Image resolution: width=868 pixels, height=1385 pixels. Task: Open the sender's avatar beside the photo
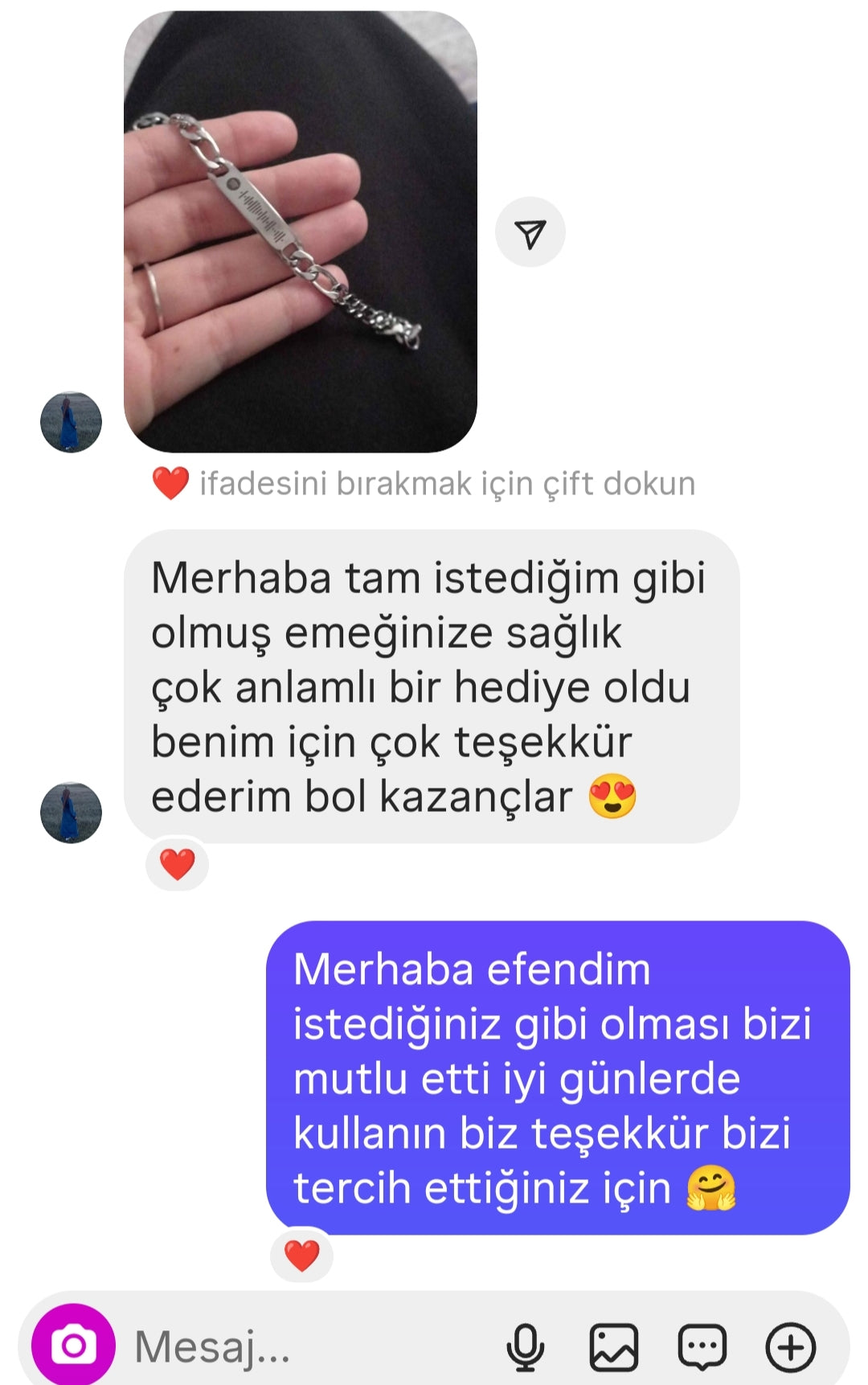(x=71, y=422)
